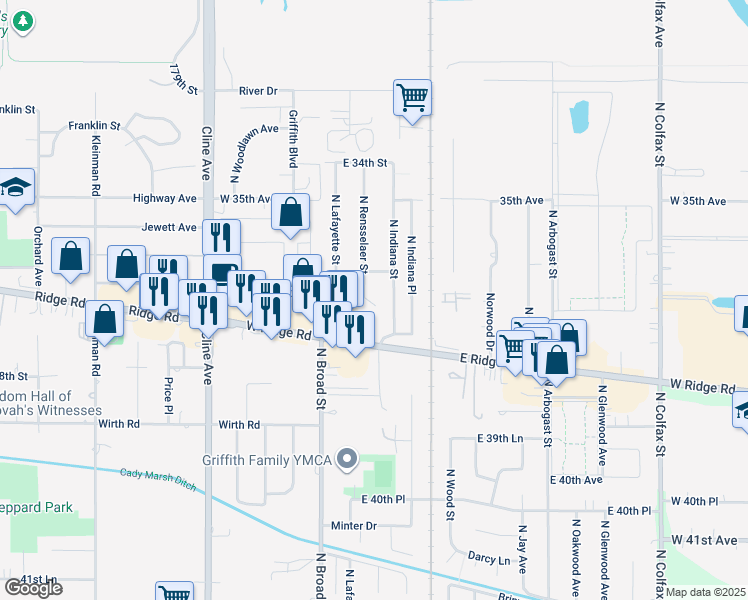748x600 pixels.
Task: Tap the restaurant marker nearest N Indiana St
Action: 355,330
